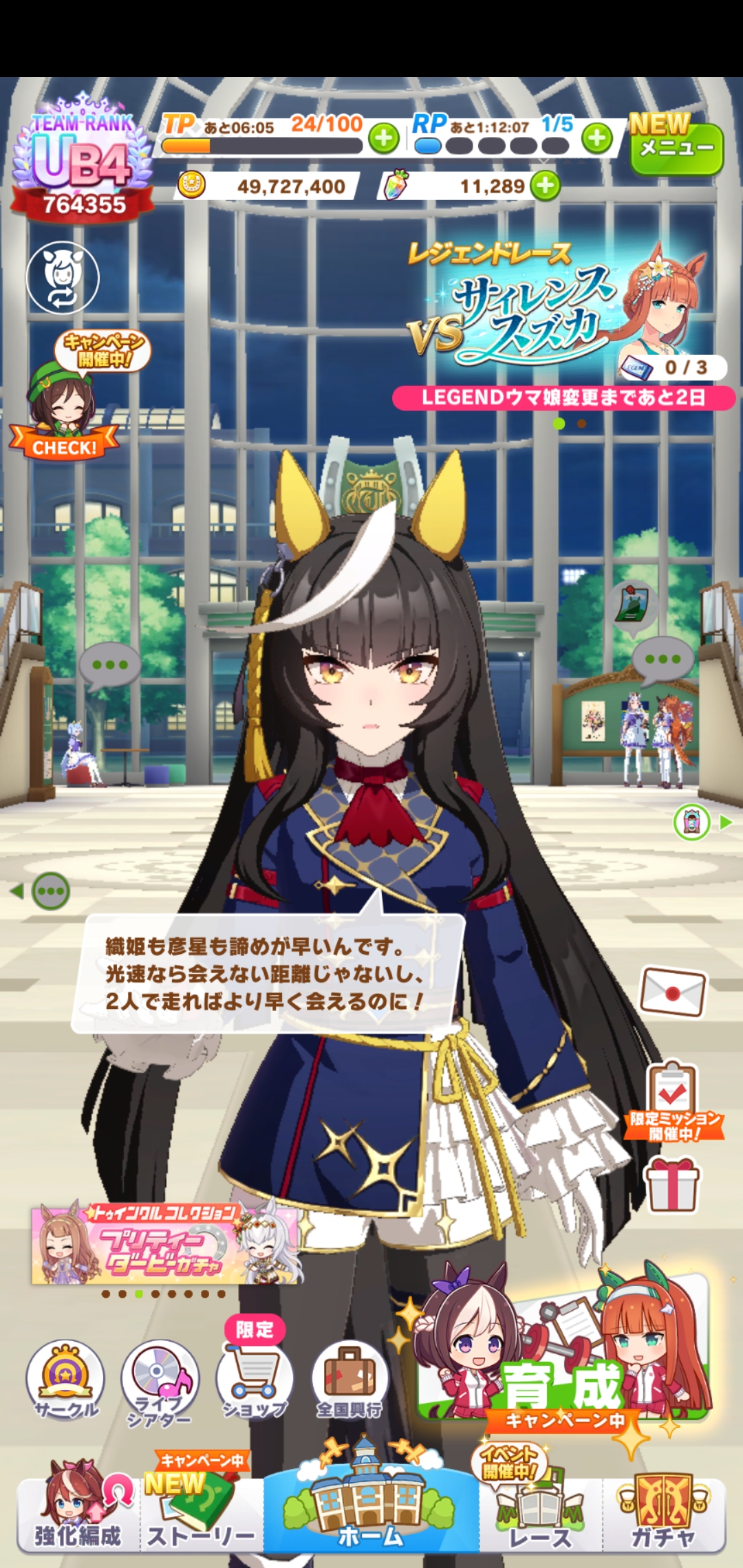
Task: Switch to the ストーリー tab
Action: tap(202, 1513)
